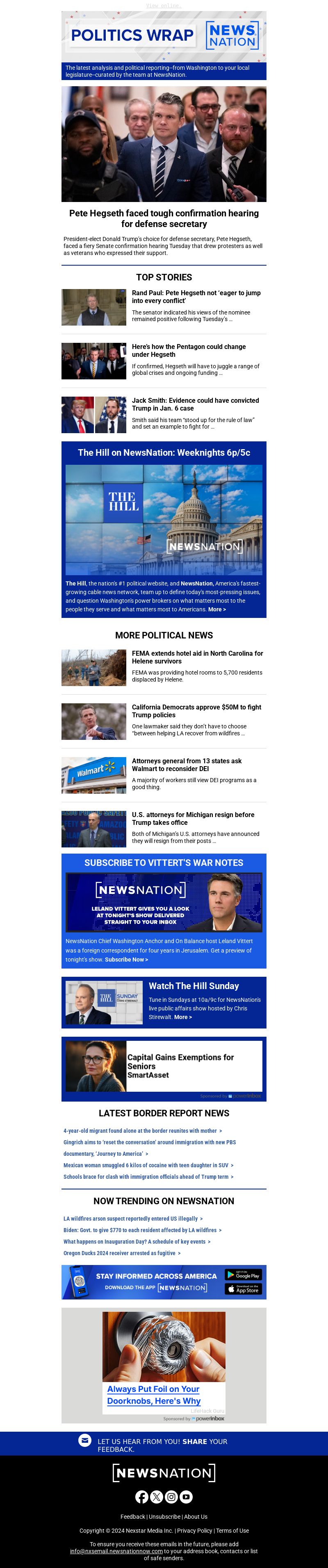Open the Pete Hegseth confirmation hearing article
The height and width of the screenshot is (1568, 328).
click(x=164, y=218)
